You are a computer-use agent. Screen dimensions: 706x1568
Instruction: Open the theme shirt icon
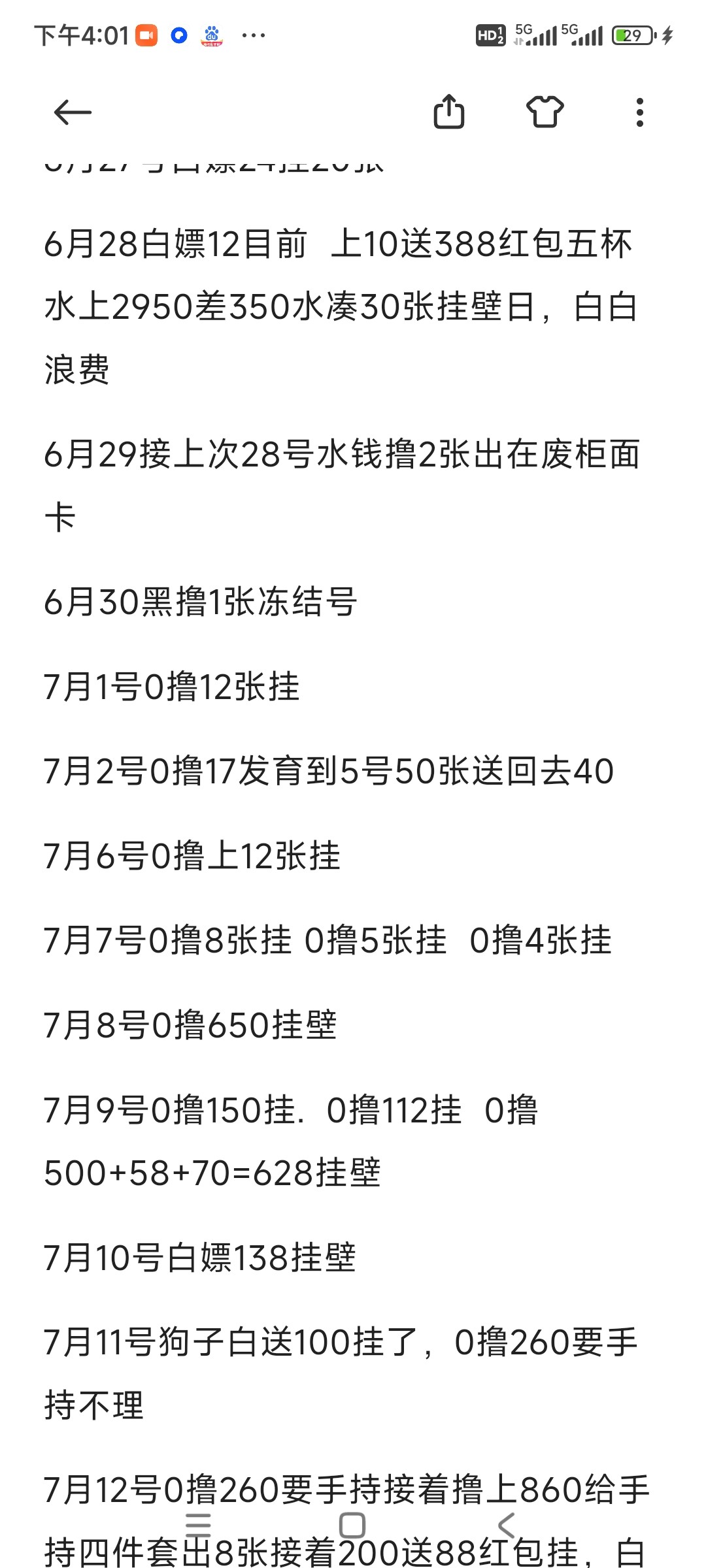(545, 112)
